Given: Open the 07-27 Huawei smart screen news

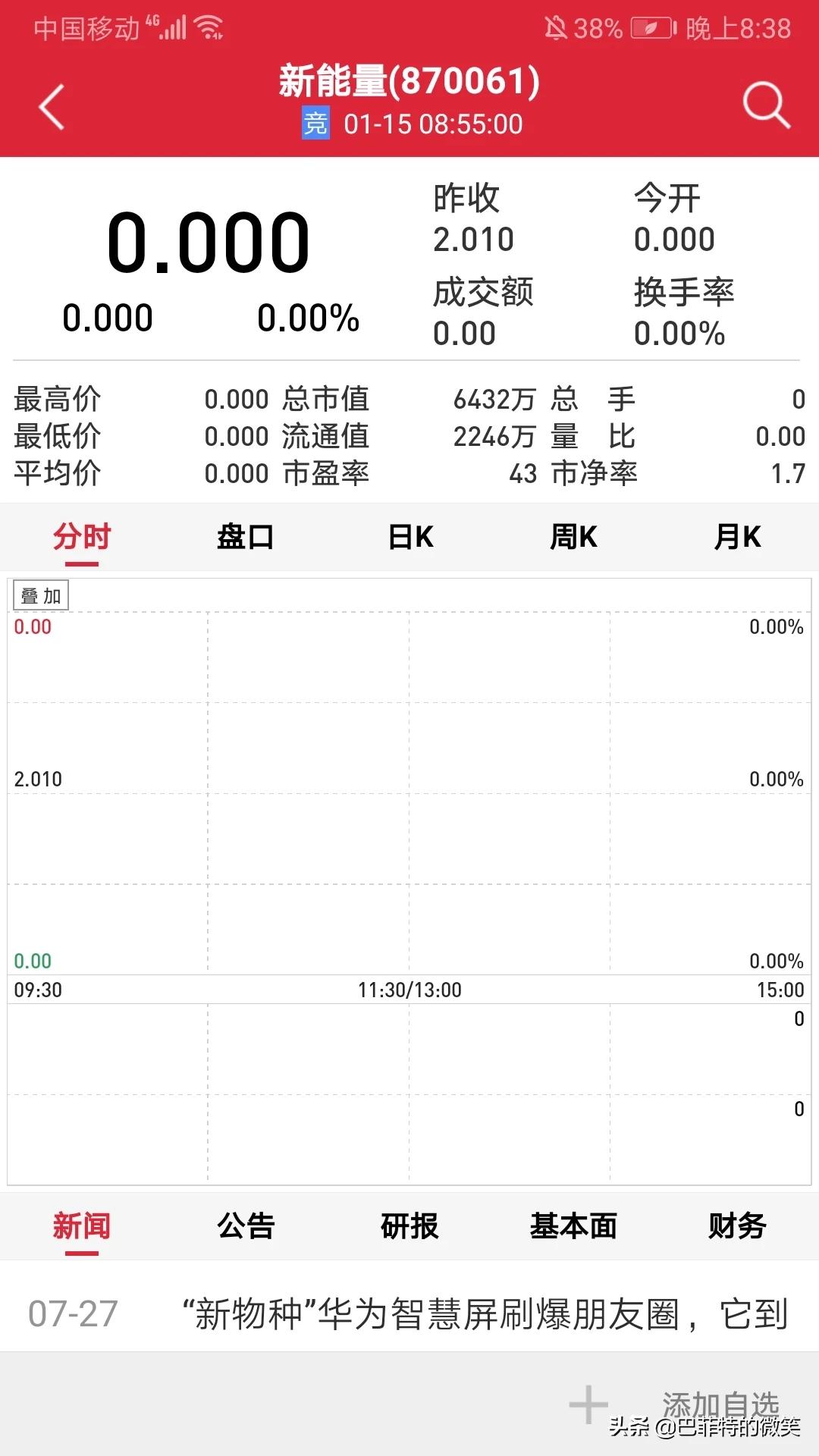Looking at the screenshot, I should pyautogui.click(x=409, y=1313).
